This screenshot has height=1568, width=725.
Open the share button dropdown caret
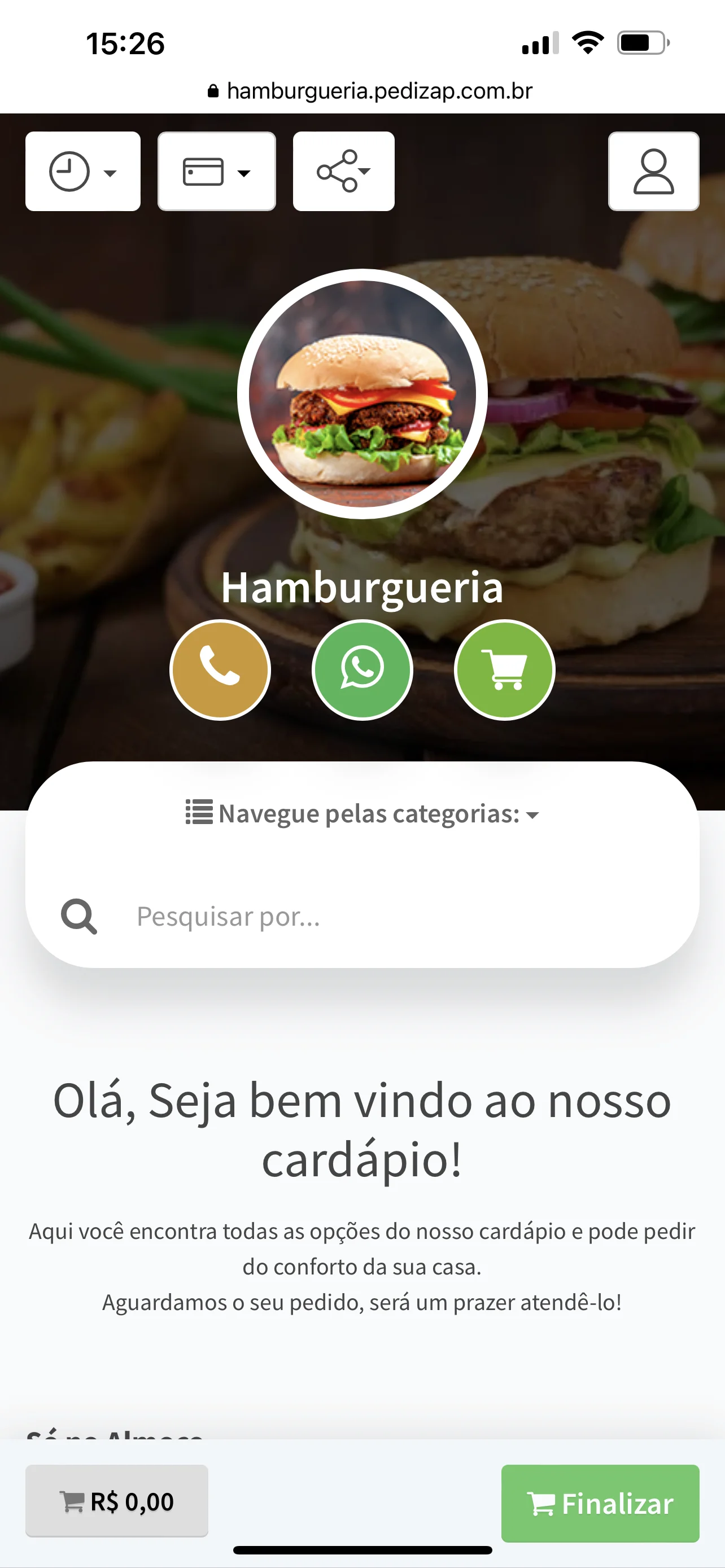point(364,171)
